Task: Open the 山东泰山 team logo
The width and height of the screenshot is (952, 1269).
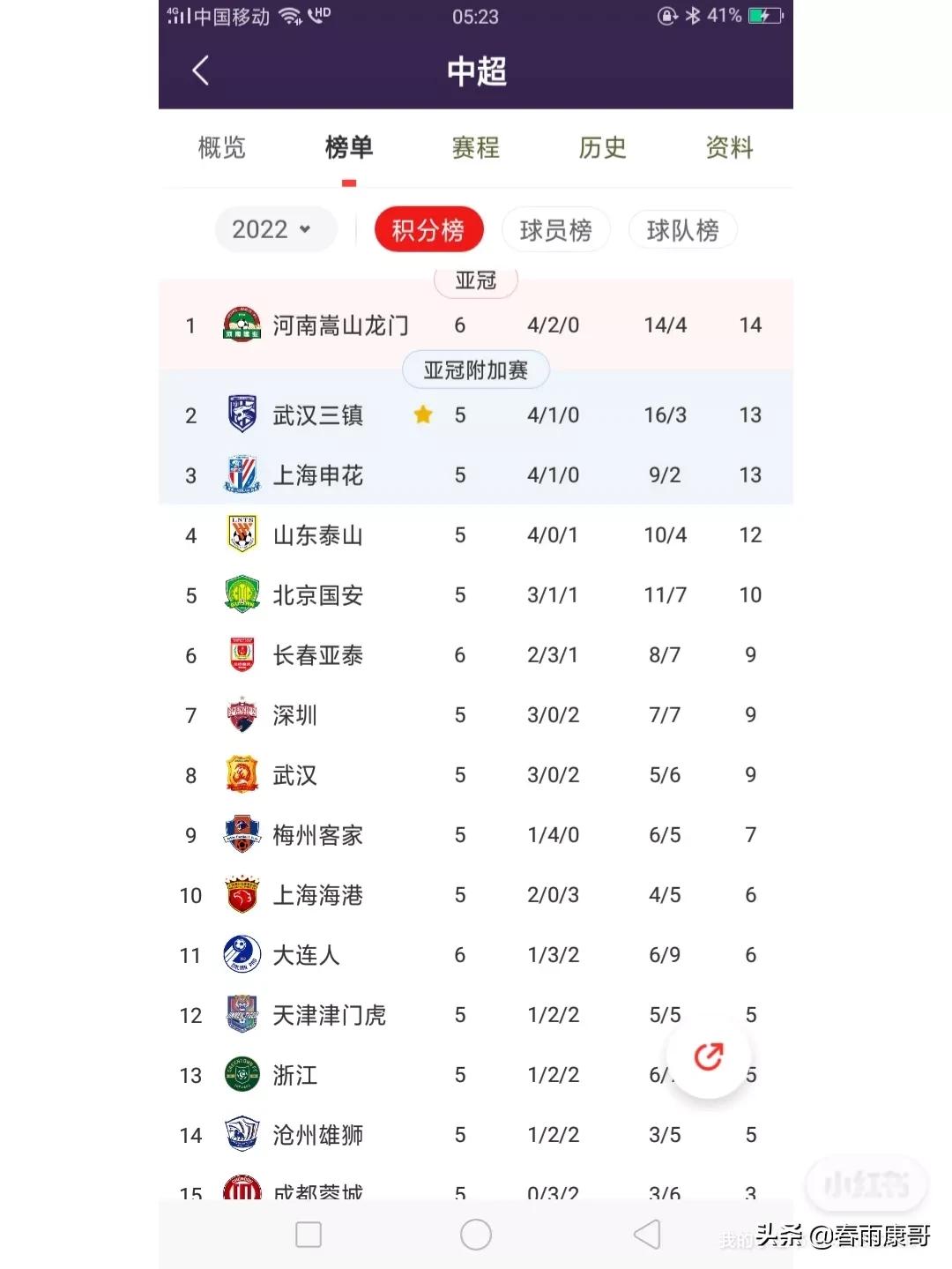Action: pos(240,534)
